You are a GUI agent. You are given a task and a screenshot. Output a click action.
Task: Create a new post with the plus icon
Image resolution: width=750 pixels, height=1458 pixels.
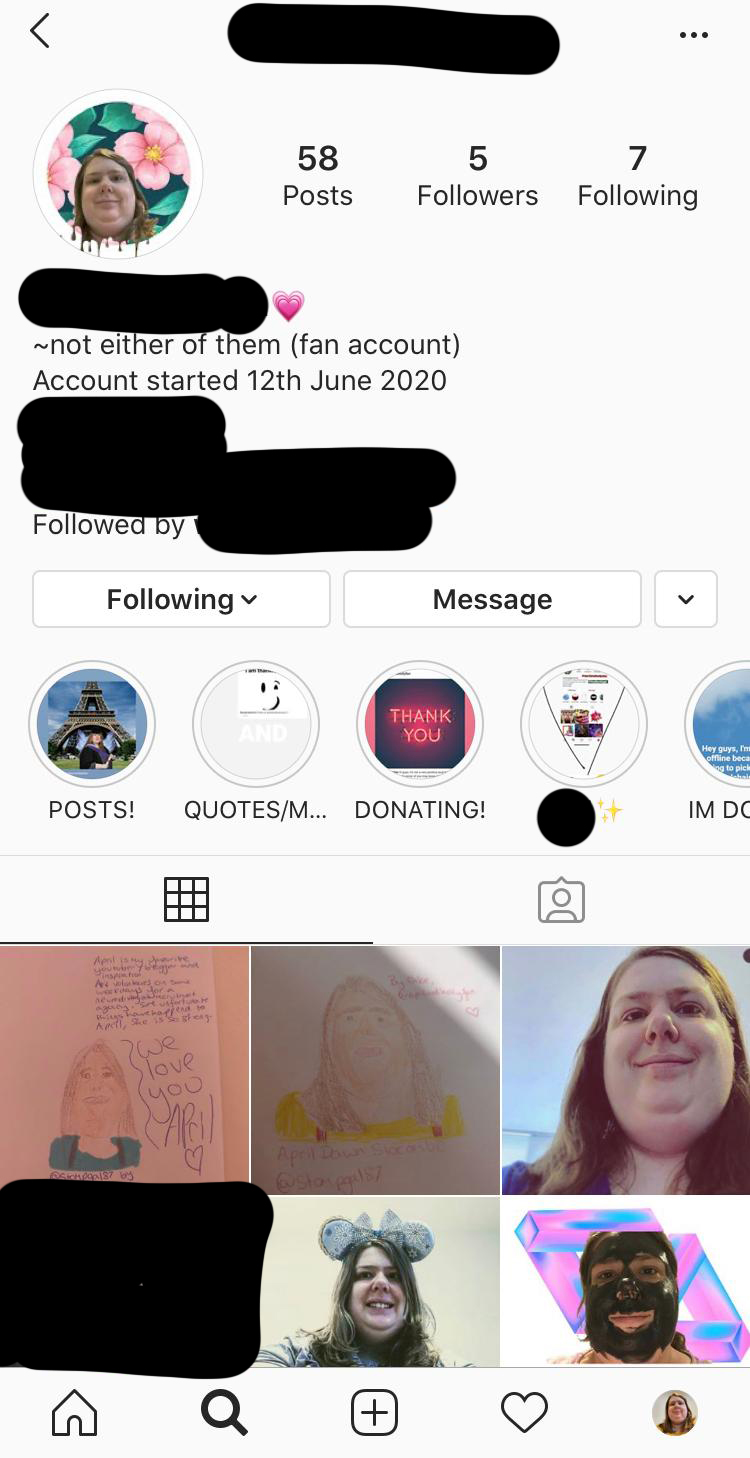click(375, 1413)
